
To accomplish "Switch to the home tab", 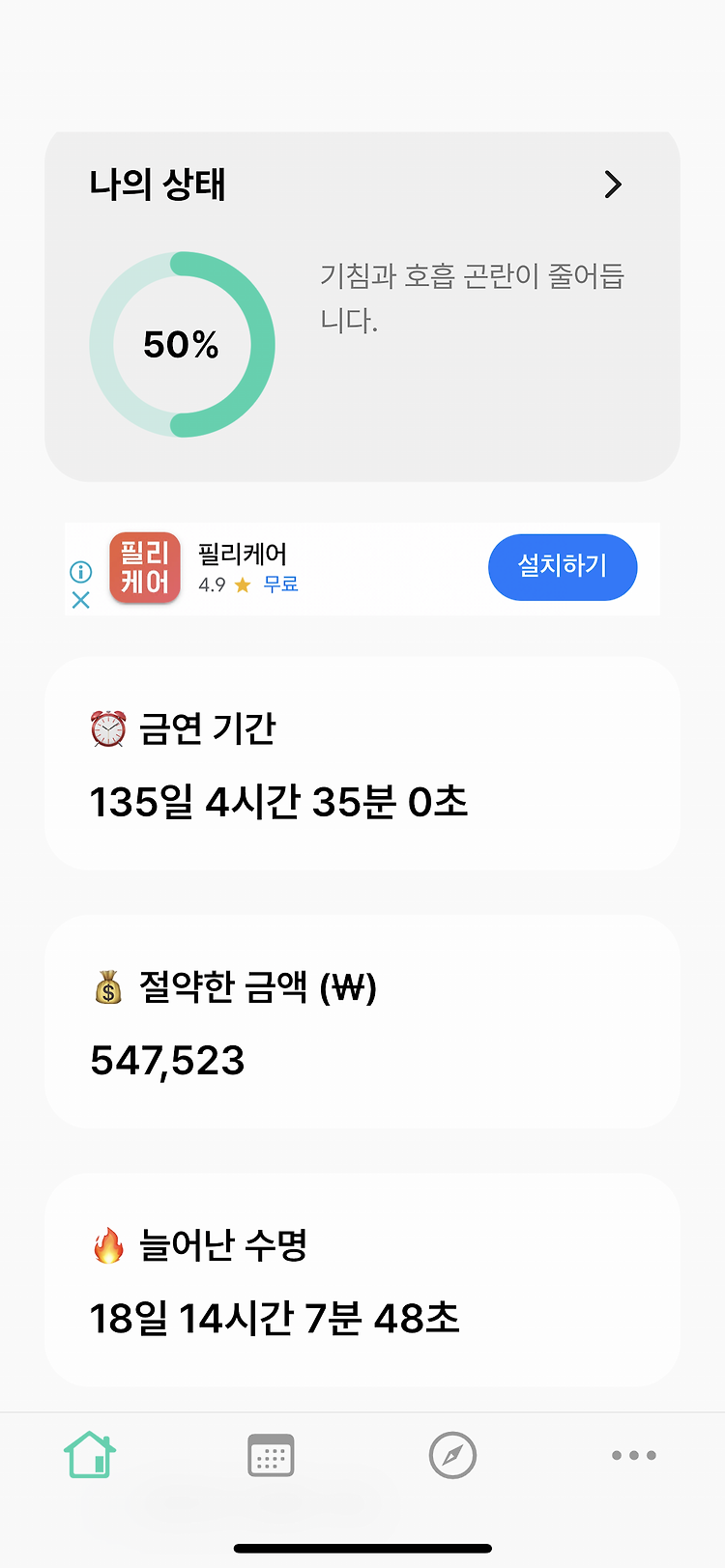I will (x=90, y=1454).
